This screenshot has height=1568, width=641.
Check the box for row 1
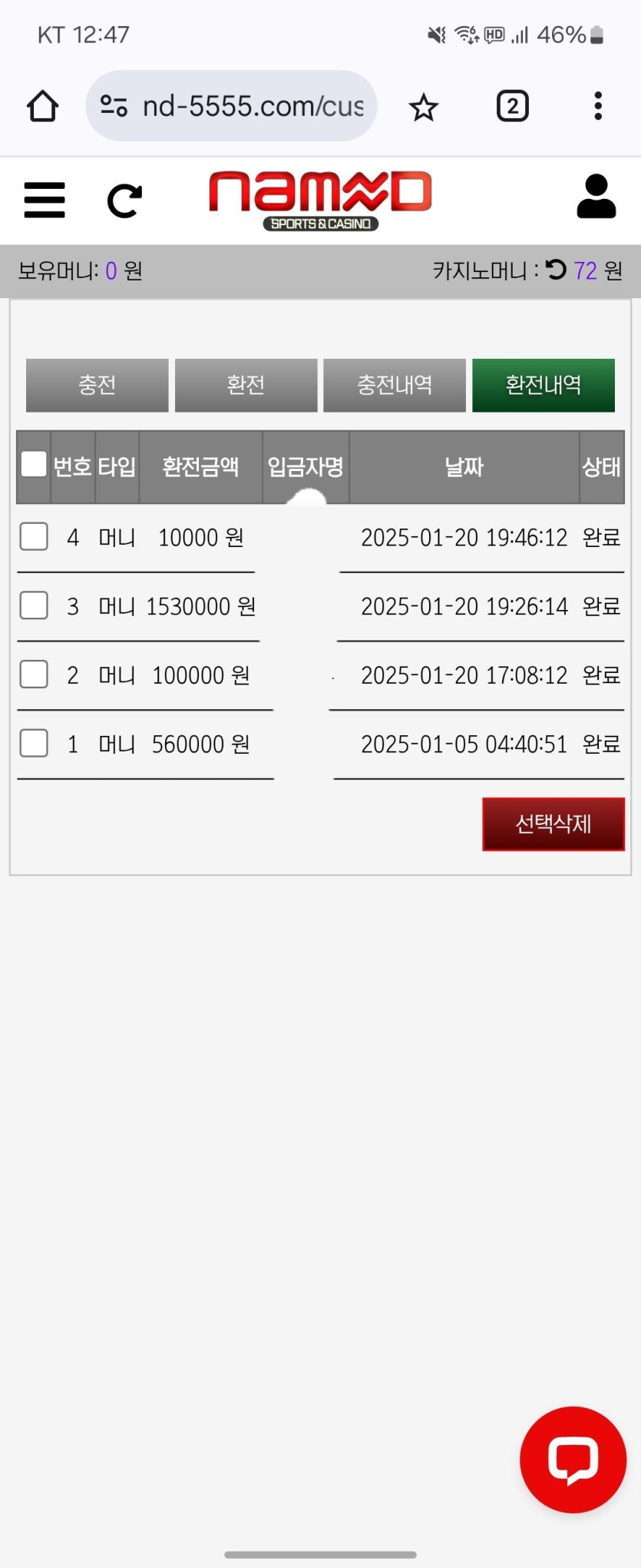[x=34, y=743]
